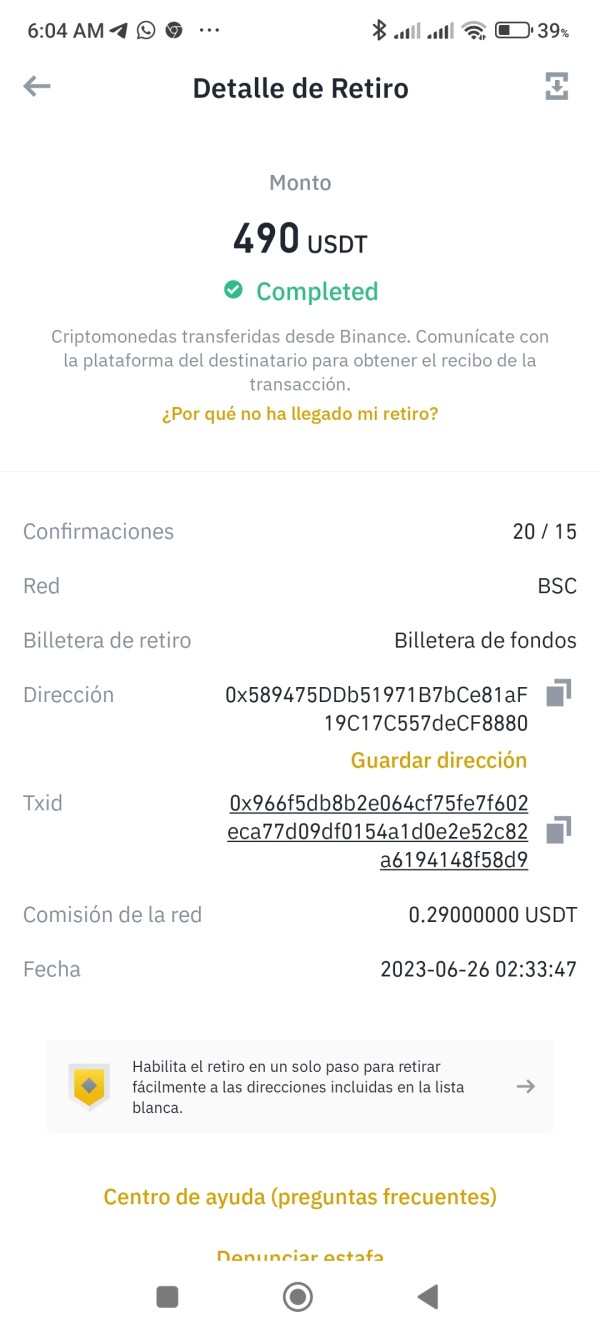This screenshot has height=1333, width=600.
Task: Download the withdrawal receipt
Action: coord(556,87)
